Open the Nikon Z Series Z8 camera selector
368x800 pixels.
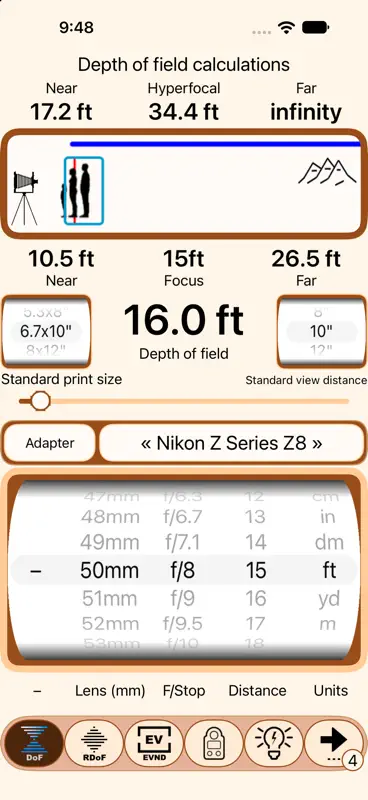(232, 443)
